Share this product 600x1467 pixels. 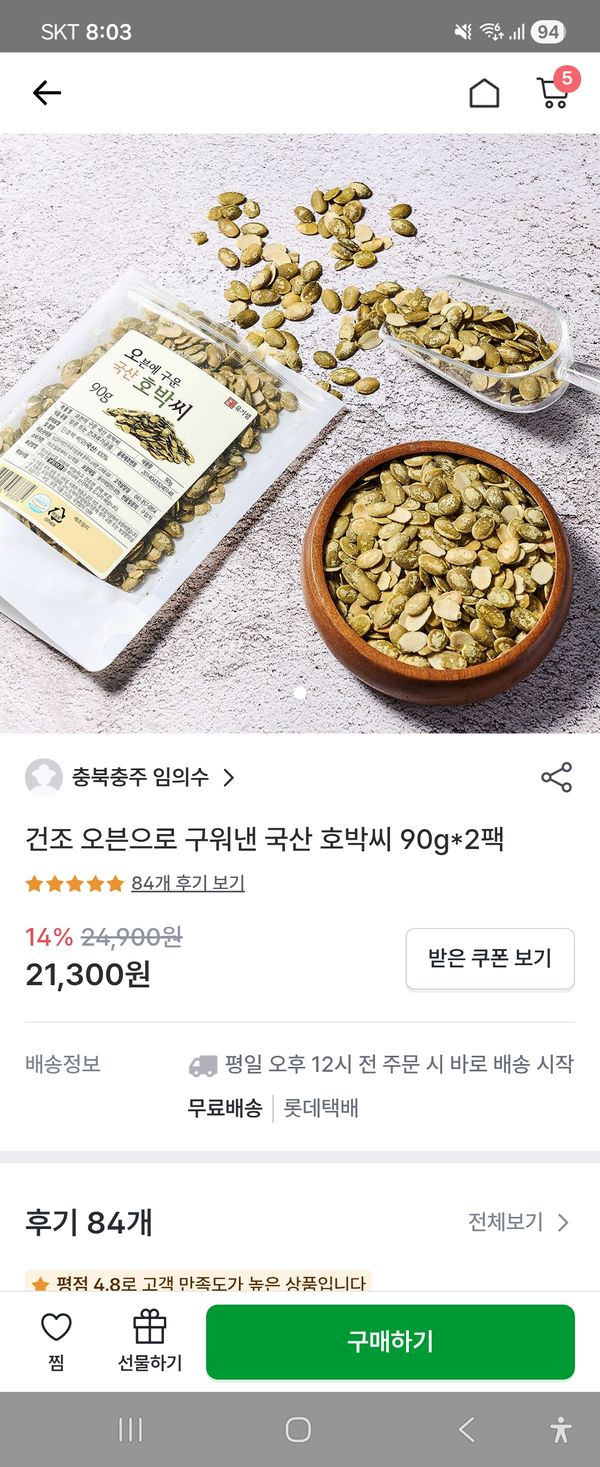556,777
